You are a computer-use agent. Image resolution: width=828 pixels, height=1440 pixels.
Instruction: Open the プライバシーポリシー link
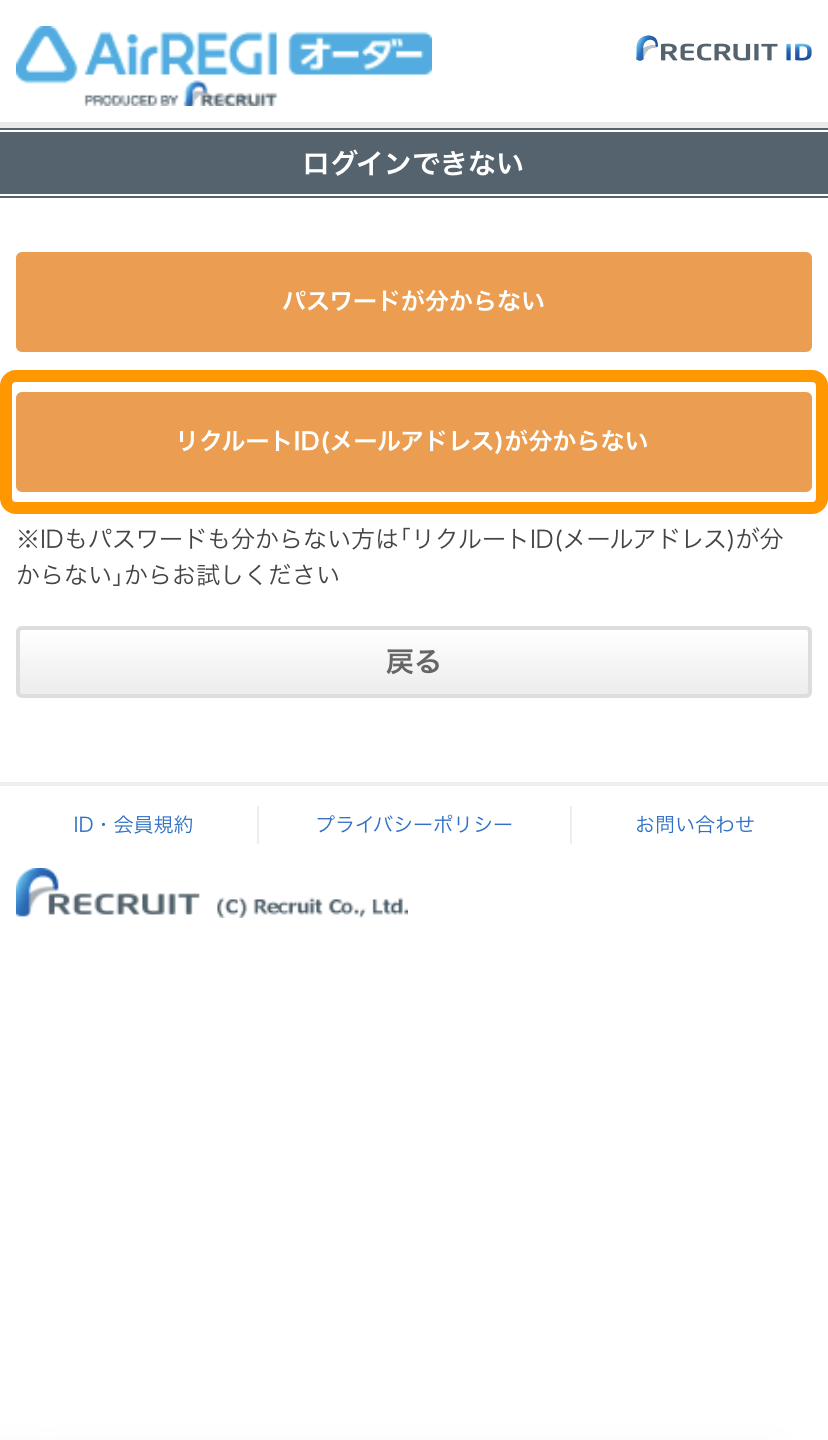coord(414,825)
